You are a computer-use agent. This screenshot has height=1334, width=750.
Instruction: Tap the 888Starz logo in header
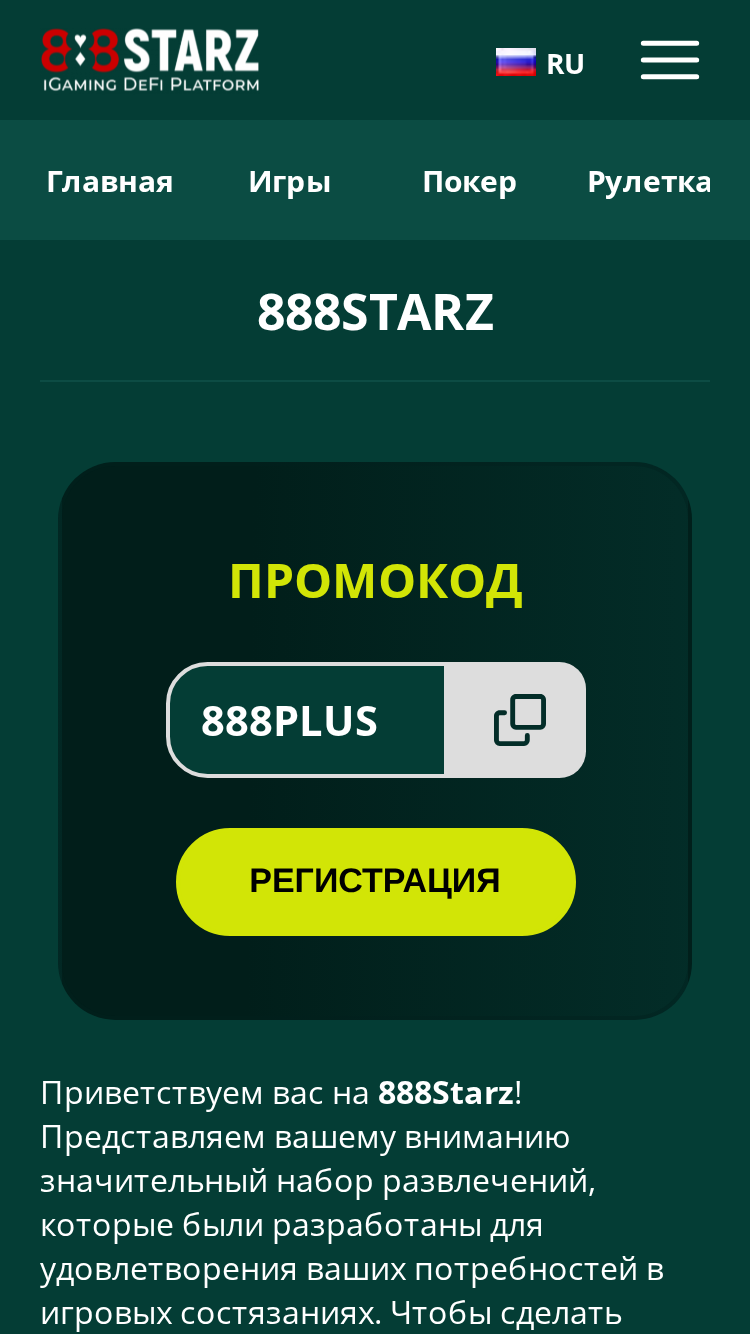pos(150,60)
